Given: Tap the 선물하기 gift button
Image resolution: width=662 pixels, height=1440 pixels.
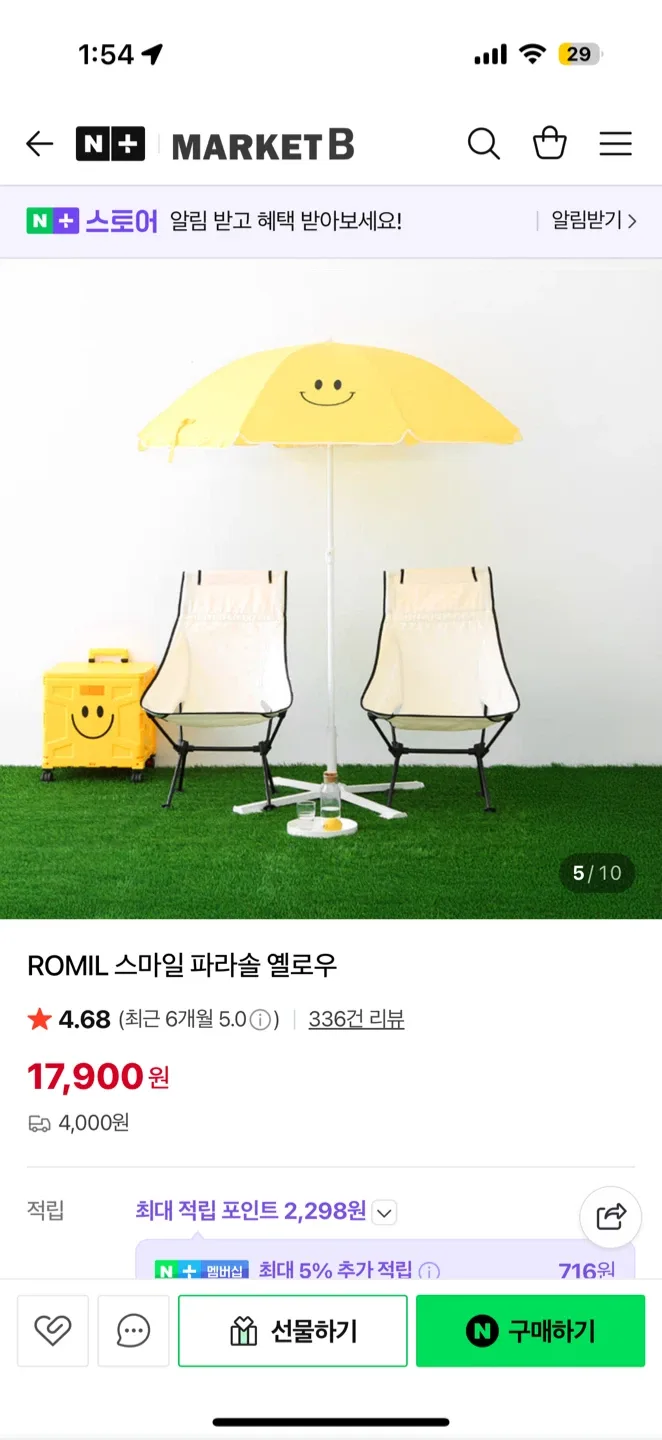Looking at the screenshot, I should click(x=292, y=1330).
